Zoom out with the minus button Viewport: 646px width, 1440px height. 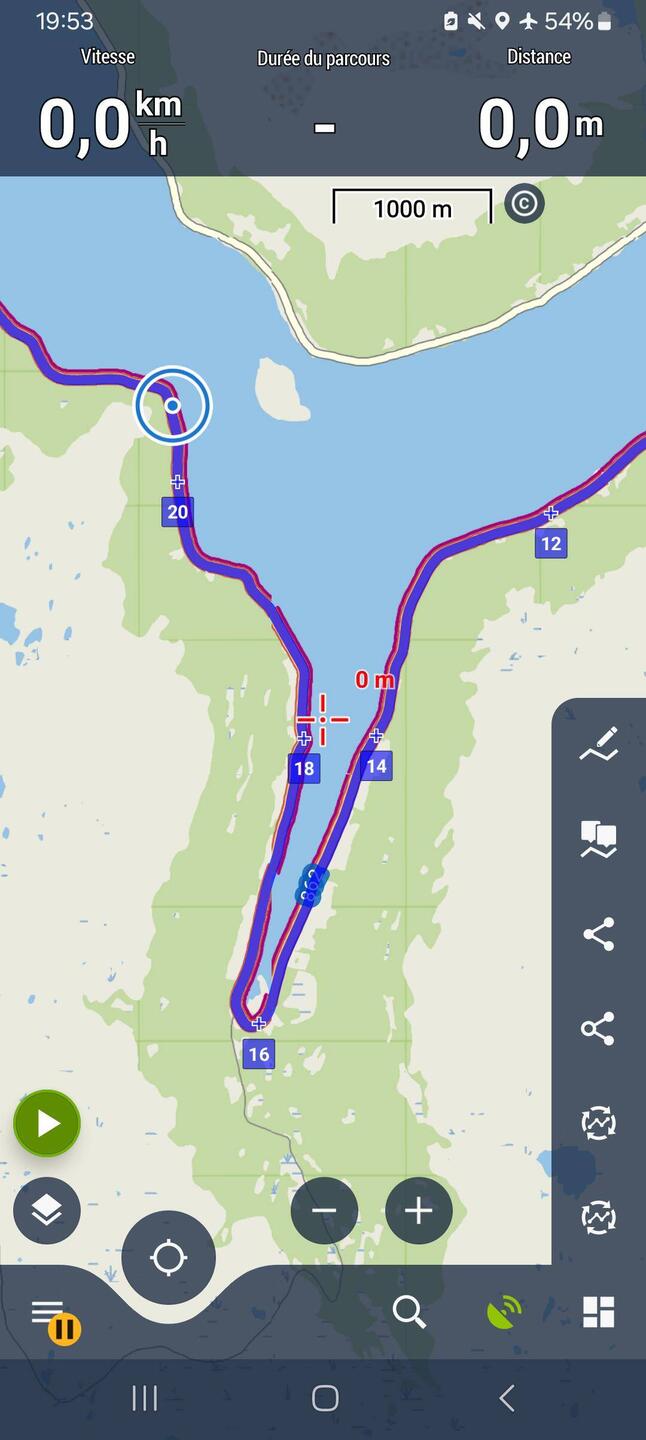click(324, 1211)
